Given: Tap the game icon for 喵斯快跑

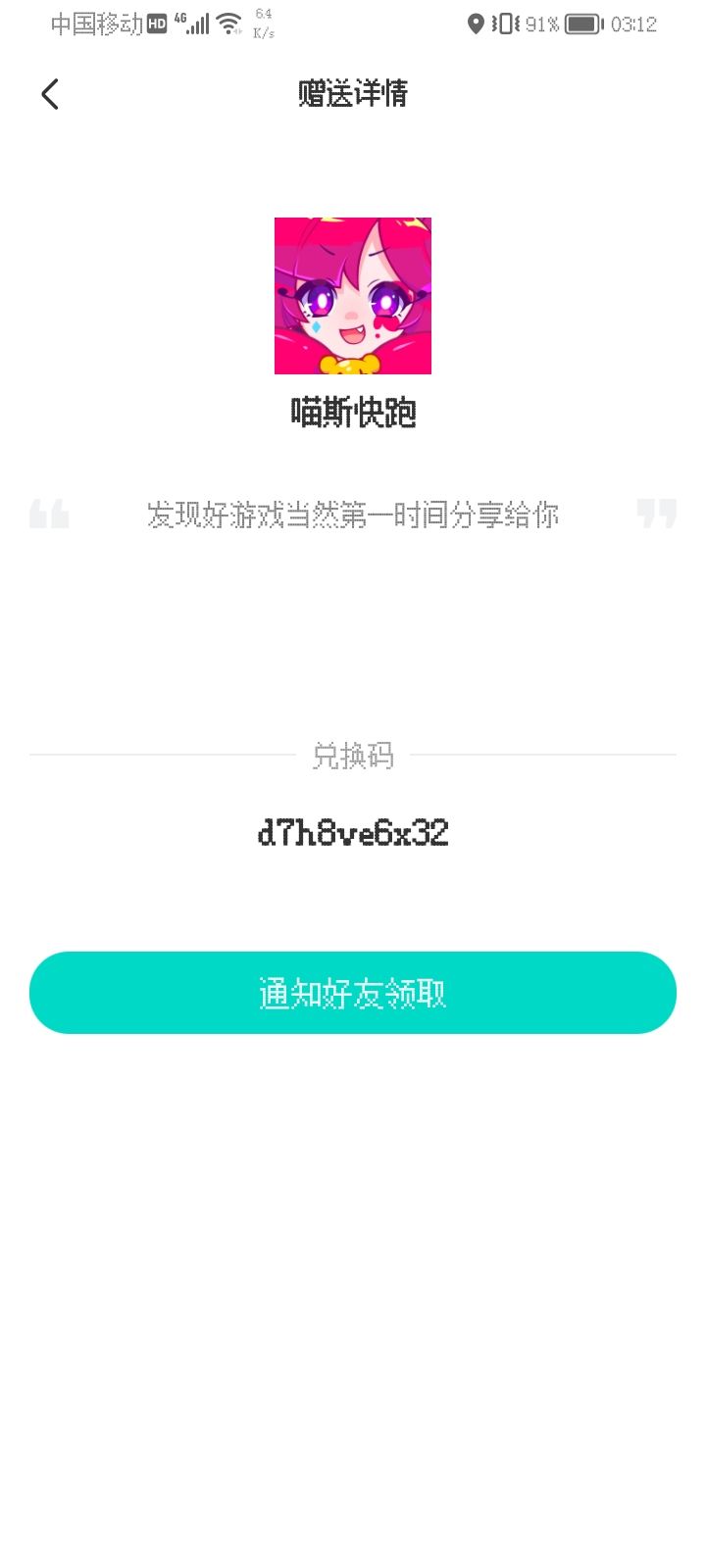Looking at the screenshot, I should pos(353,294).
